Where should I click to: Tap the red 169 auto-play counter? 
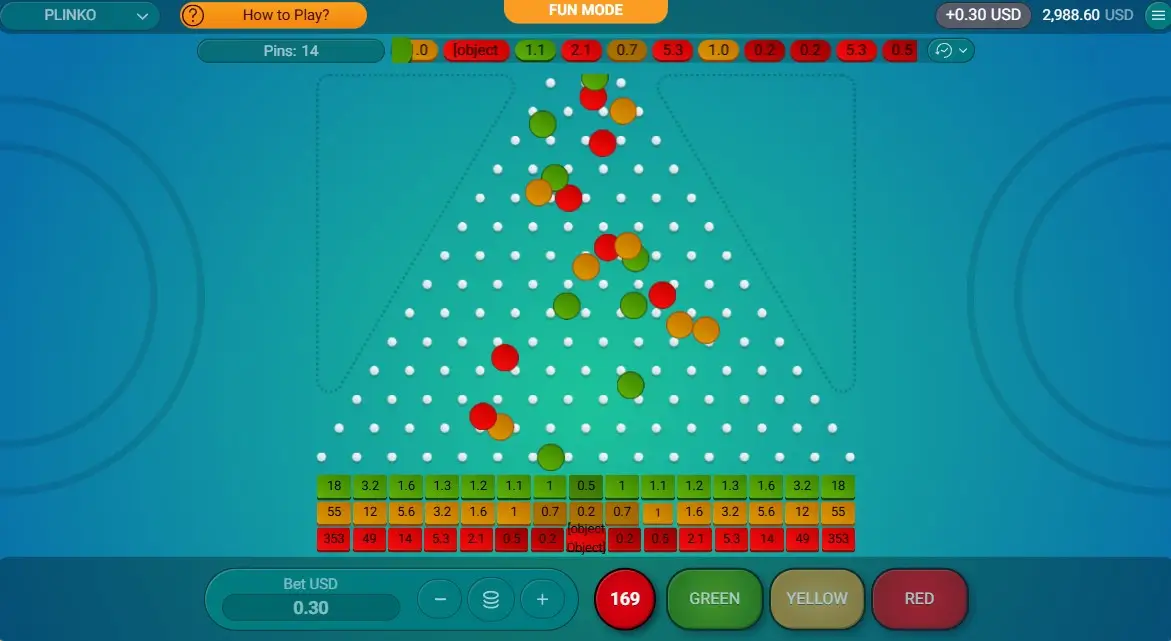(624, 600)
